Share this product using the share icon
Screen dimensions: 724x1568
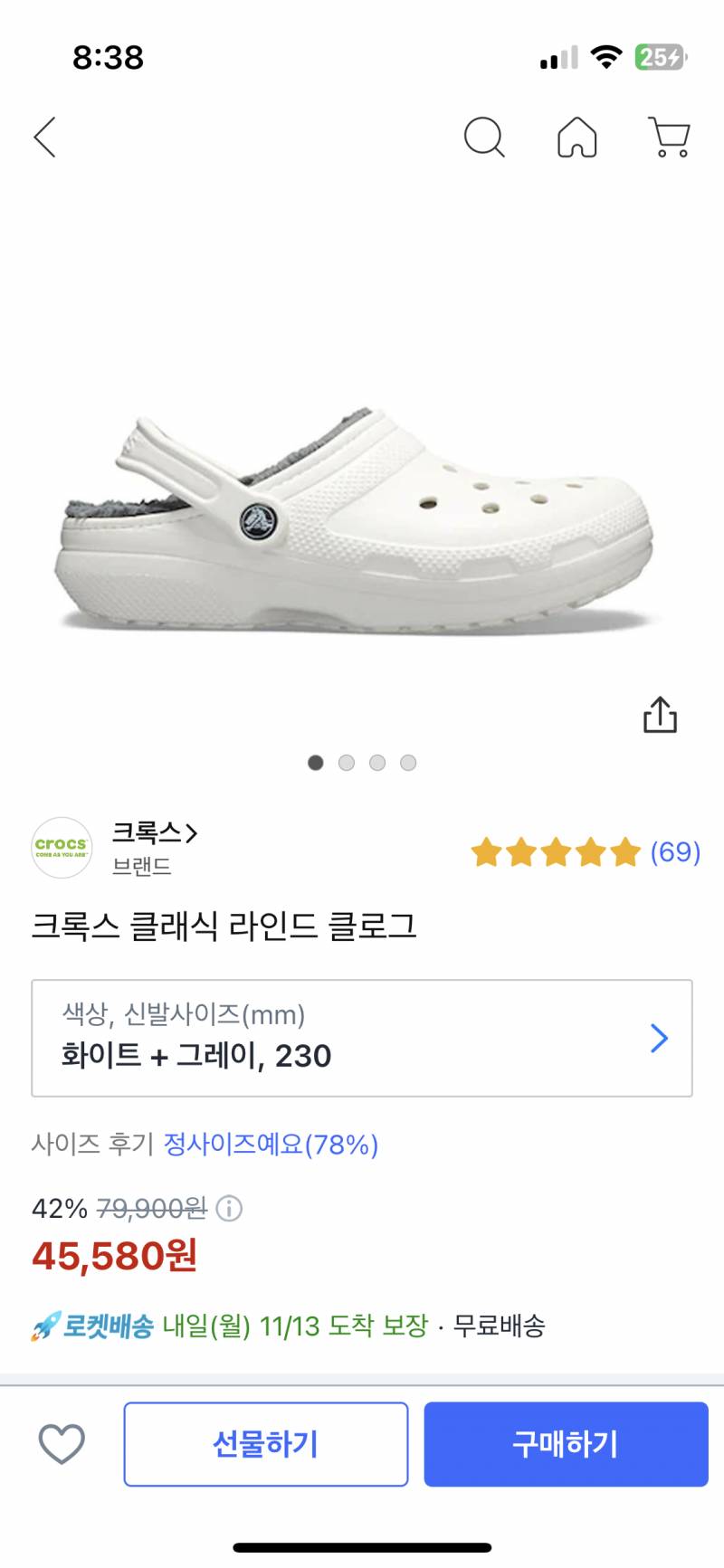click(662, 715)
